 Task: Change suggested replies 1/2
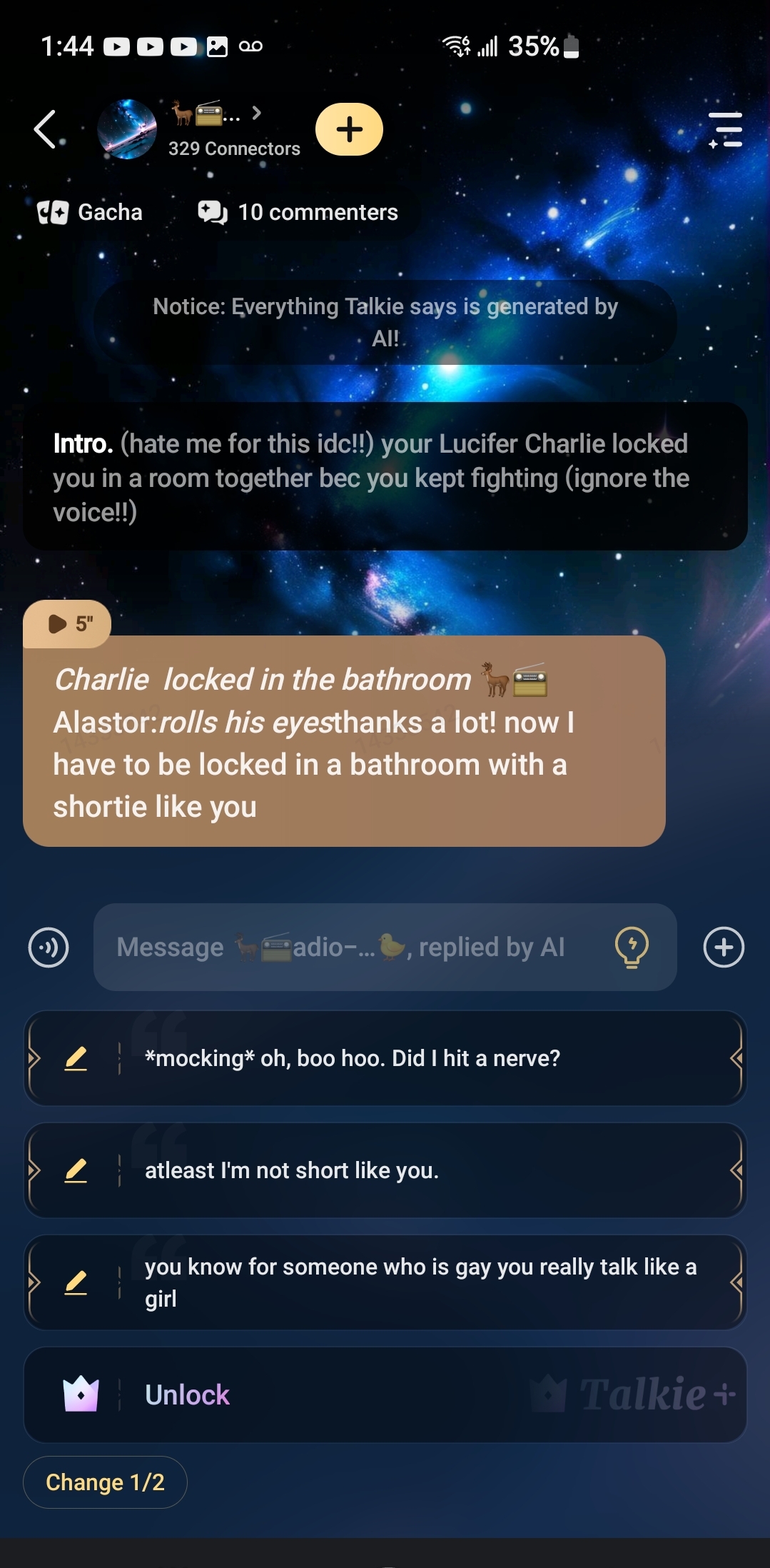(x=105, y=1482)
